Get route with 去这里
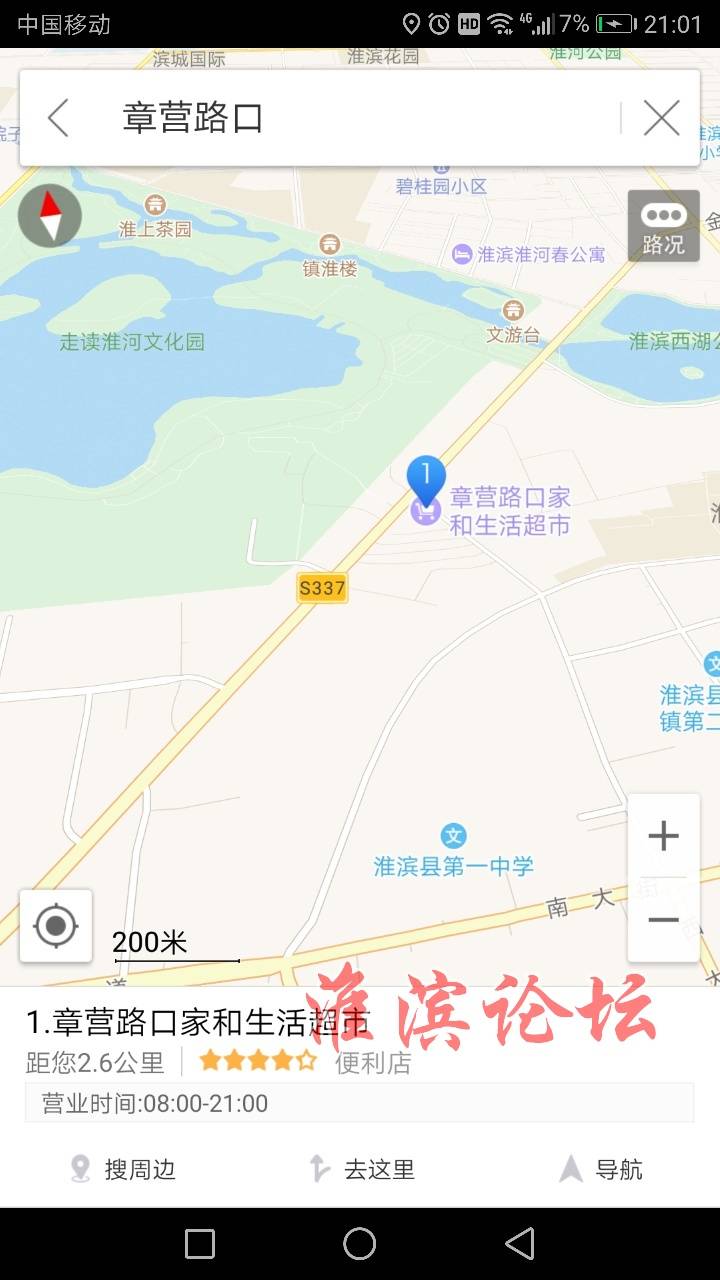The width and height of the screenshot is (720, 1280). [x=361, y=1169]
